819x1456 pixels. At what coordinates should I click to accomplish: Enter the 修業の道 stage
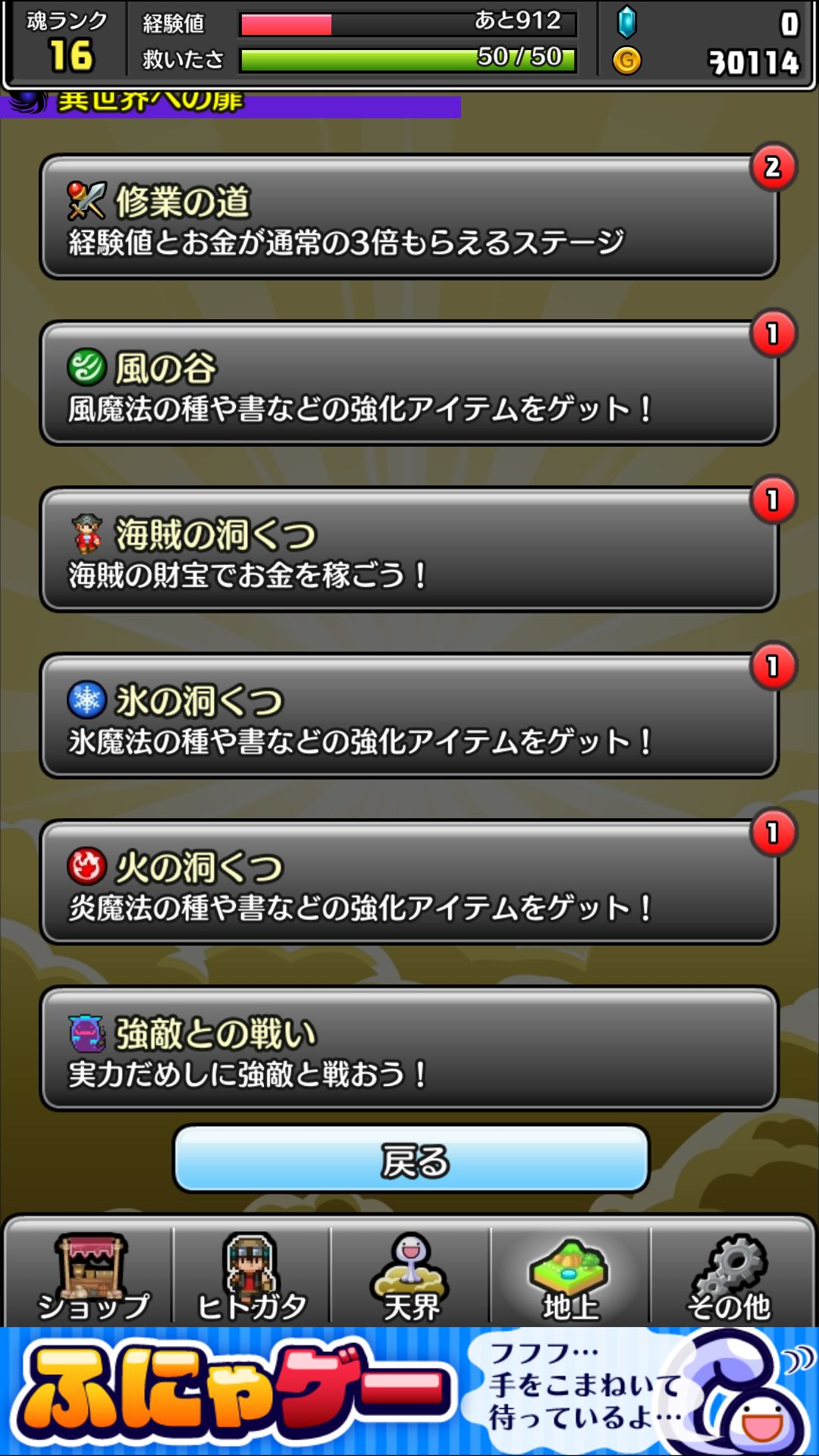tap(409, 220)
